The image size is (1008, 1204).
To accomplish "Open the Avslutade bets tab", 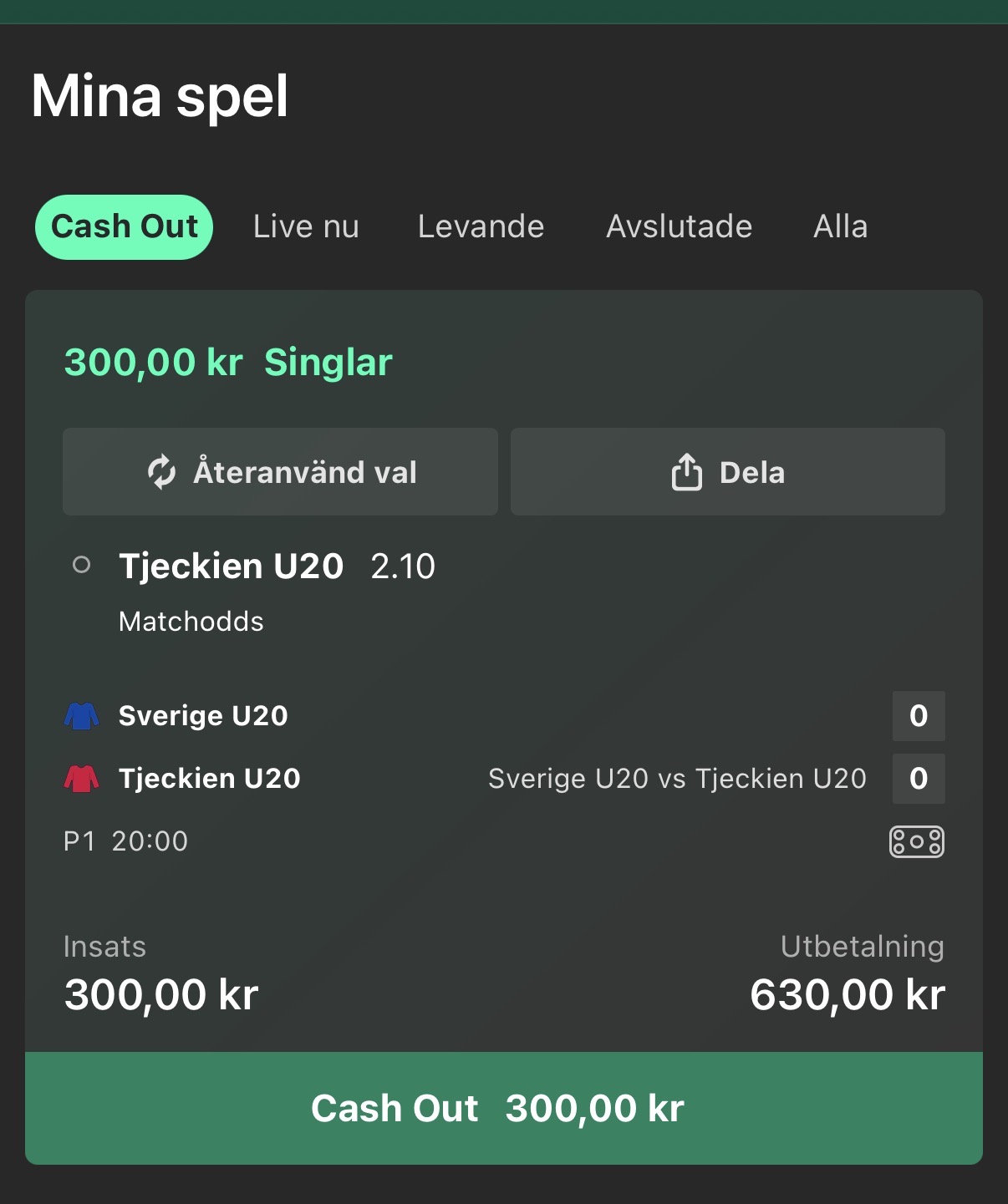I will tap(679, 226).
